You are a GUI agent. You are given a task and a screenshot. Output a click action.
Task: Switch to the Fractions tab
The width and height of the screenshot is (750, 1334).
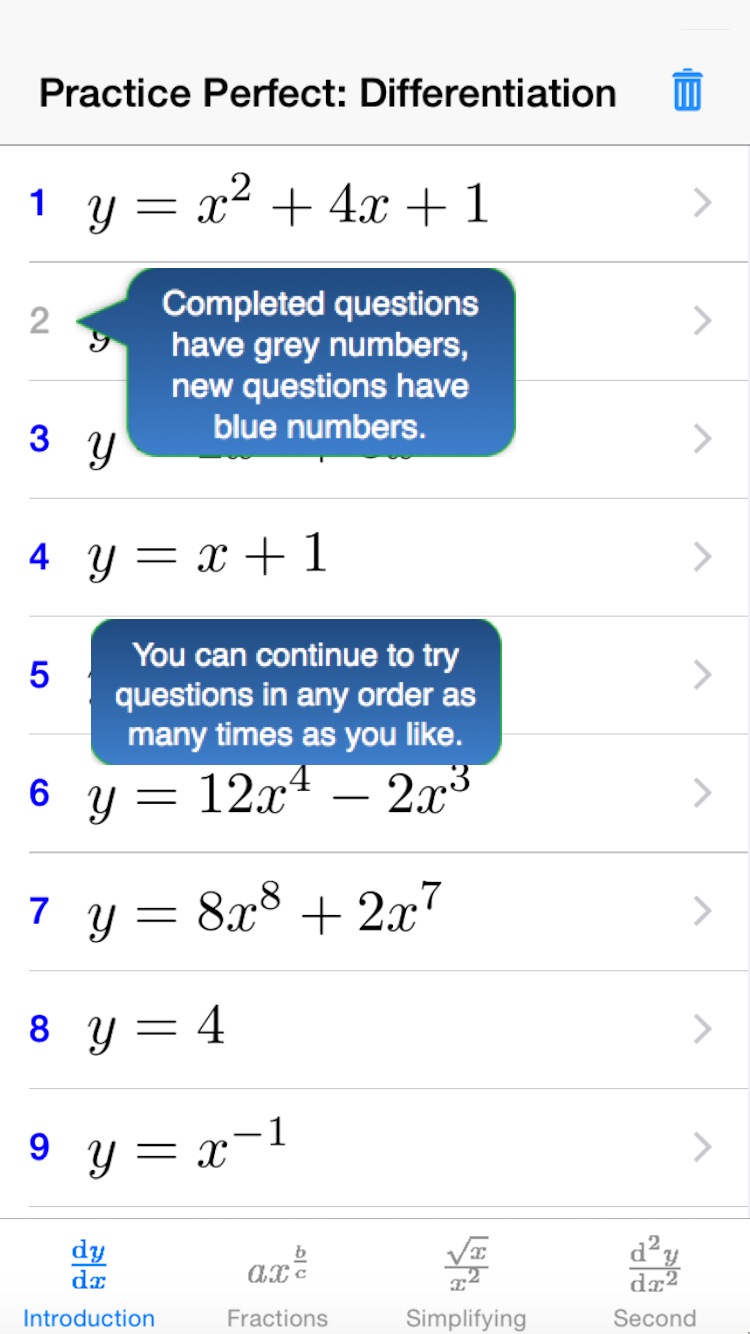pyautogui.click(x=277, y=1290)
